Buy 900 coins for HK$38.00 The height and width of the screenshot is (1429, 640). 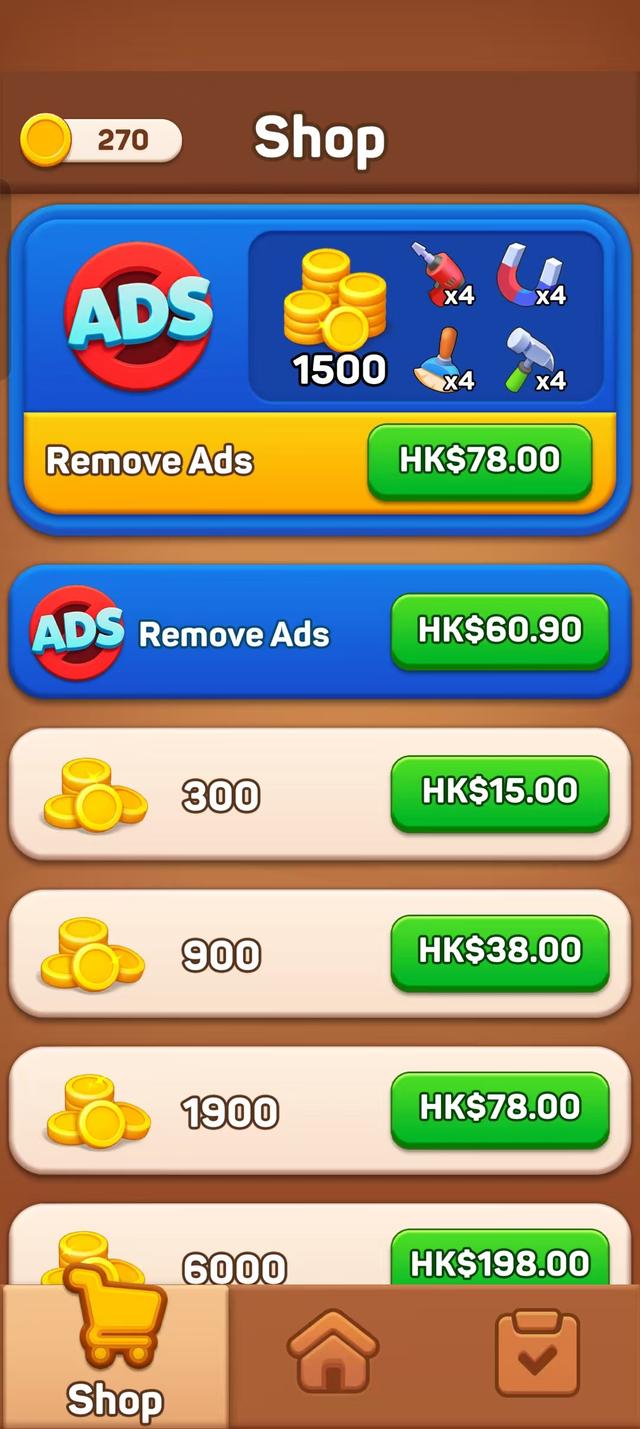pyautogui.click(x=499, y=950)
